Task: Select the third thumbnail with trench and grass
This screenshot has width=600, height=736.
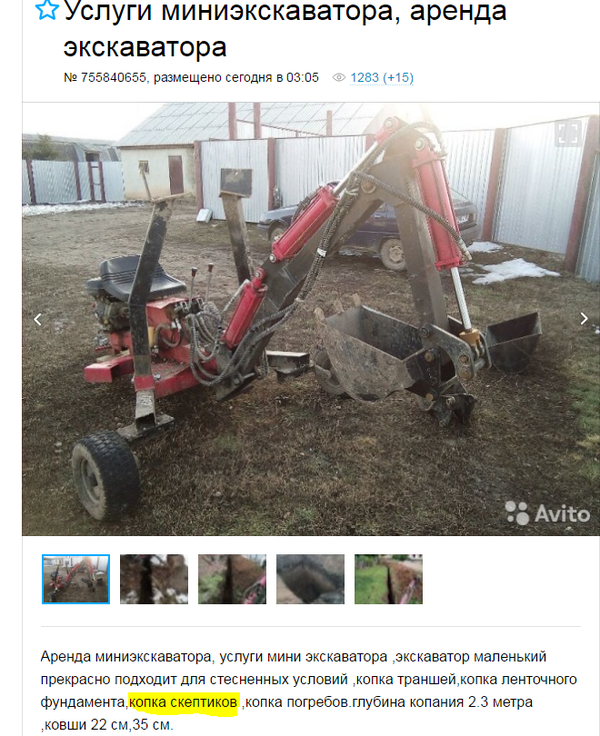Action: point(232,579)
